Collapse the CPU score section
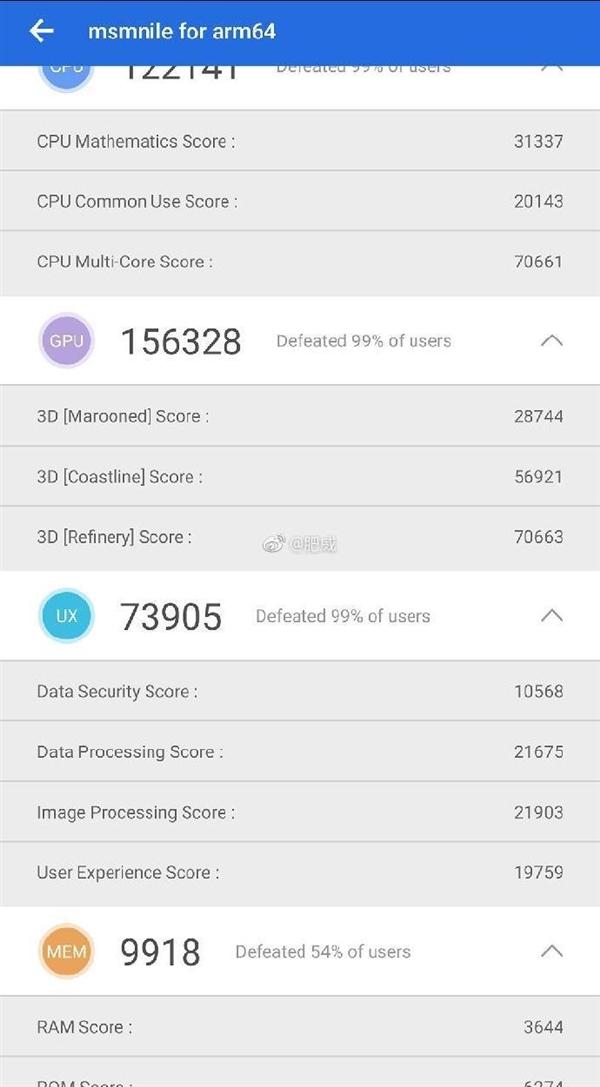 click(551, 69)
